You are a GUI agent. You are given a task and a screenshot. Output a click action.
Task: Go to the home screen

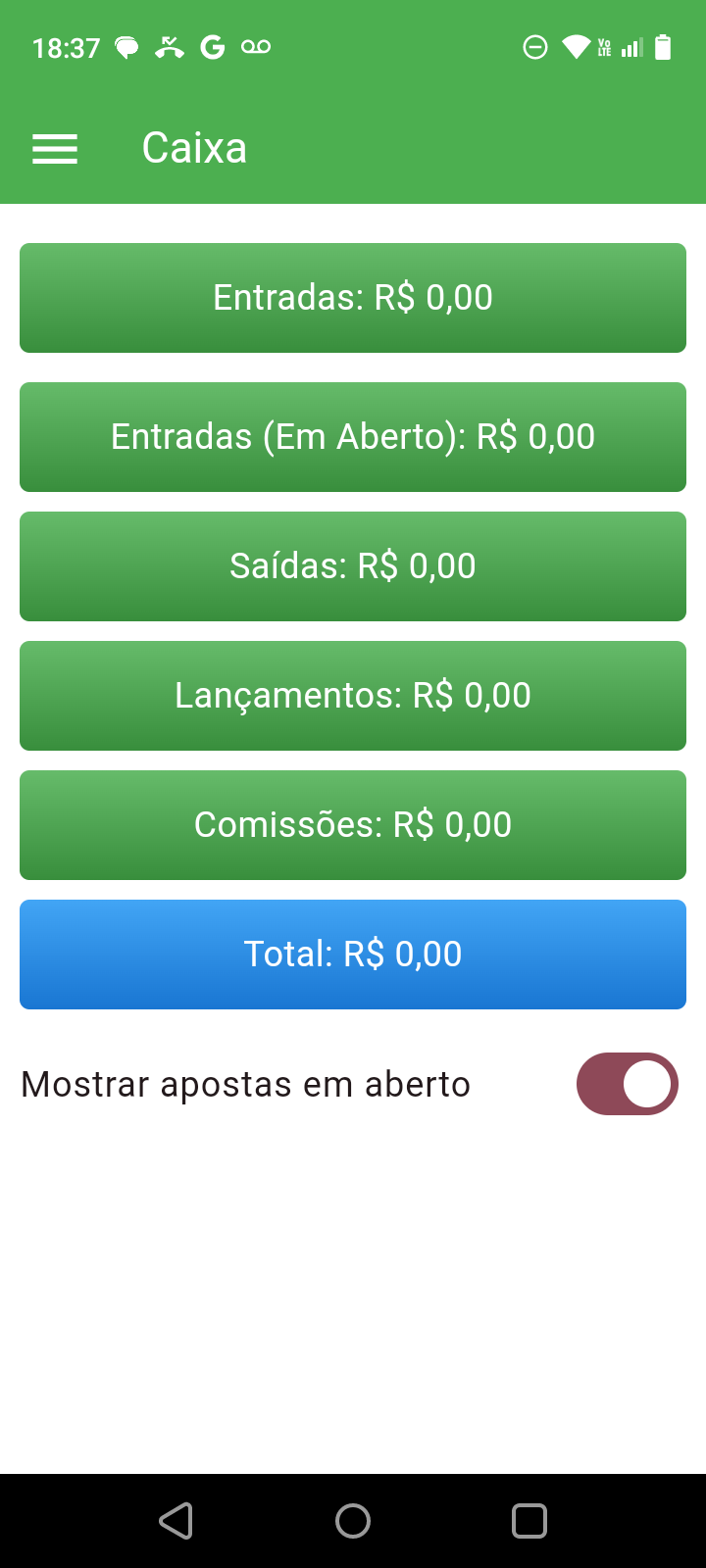pyautogui.click(x=353, y=1521)
